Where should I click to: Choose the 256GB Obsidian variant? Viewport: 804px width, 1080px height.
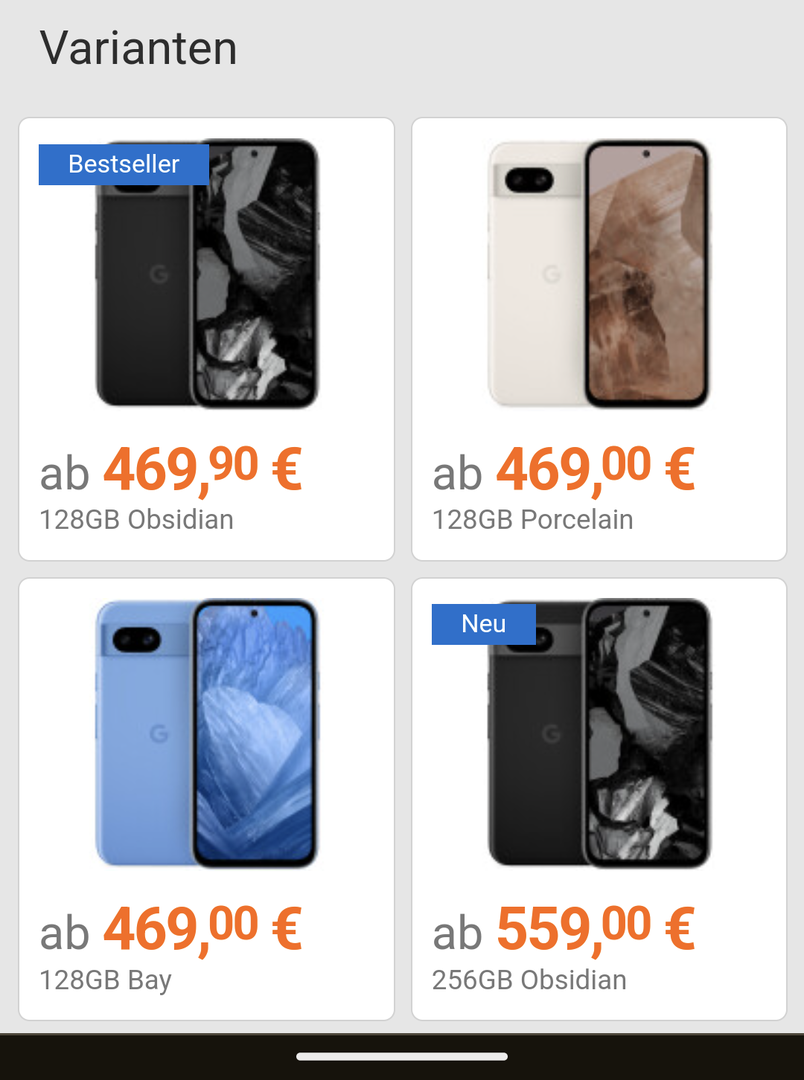point(599,799)
